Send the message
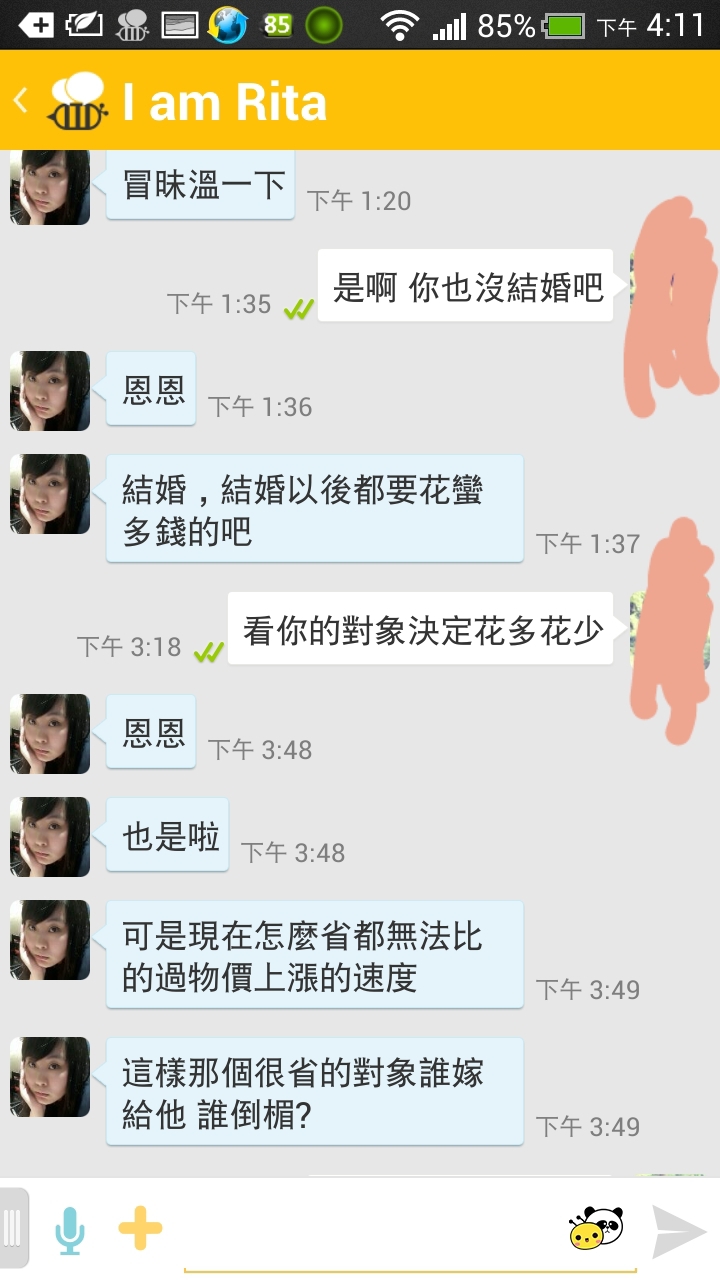This screenshot has width=720, height=1280. pos(679,1231)
